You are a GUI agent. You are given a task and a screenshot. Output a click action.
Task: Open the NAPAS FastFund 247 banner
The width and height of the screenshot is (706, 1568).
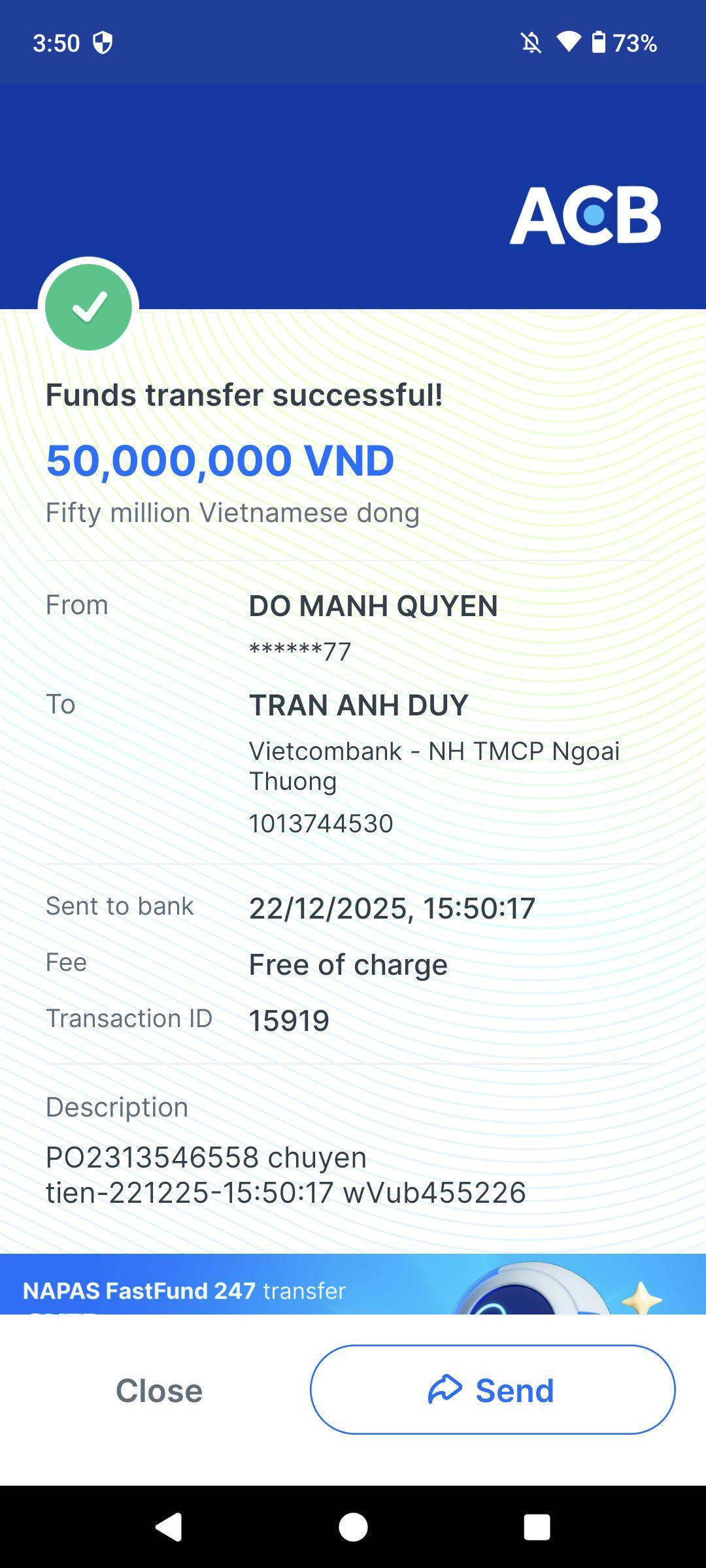pos(353,1284)
